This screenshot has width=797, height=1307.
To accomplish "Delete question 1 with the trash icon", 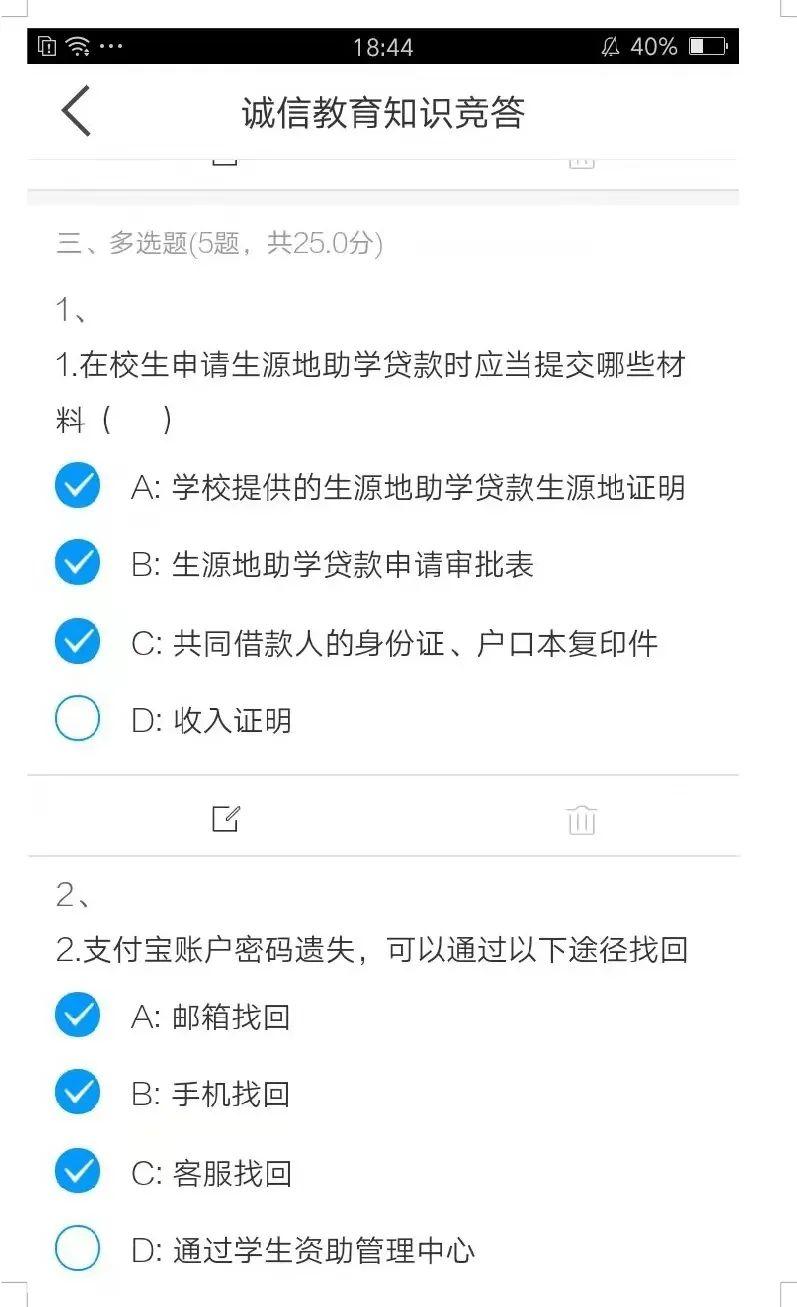I will click(x=581, y=819).
